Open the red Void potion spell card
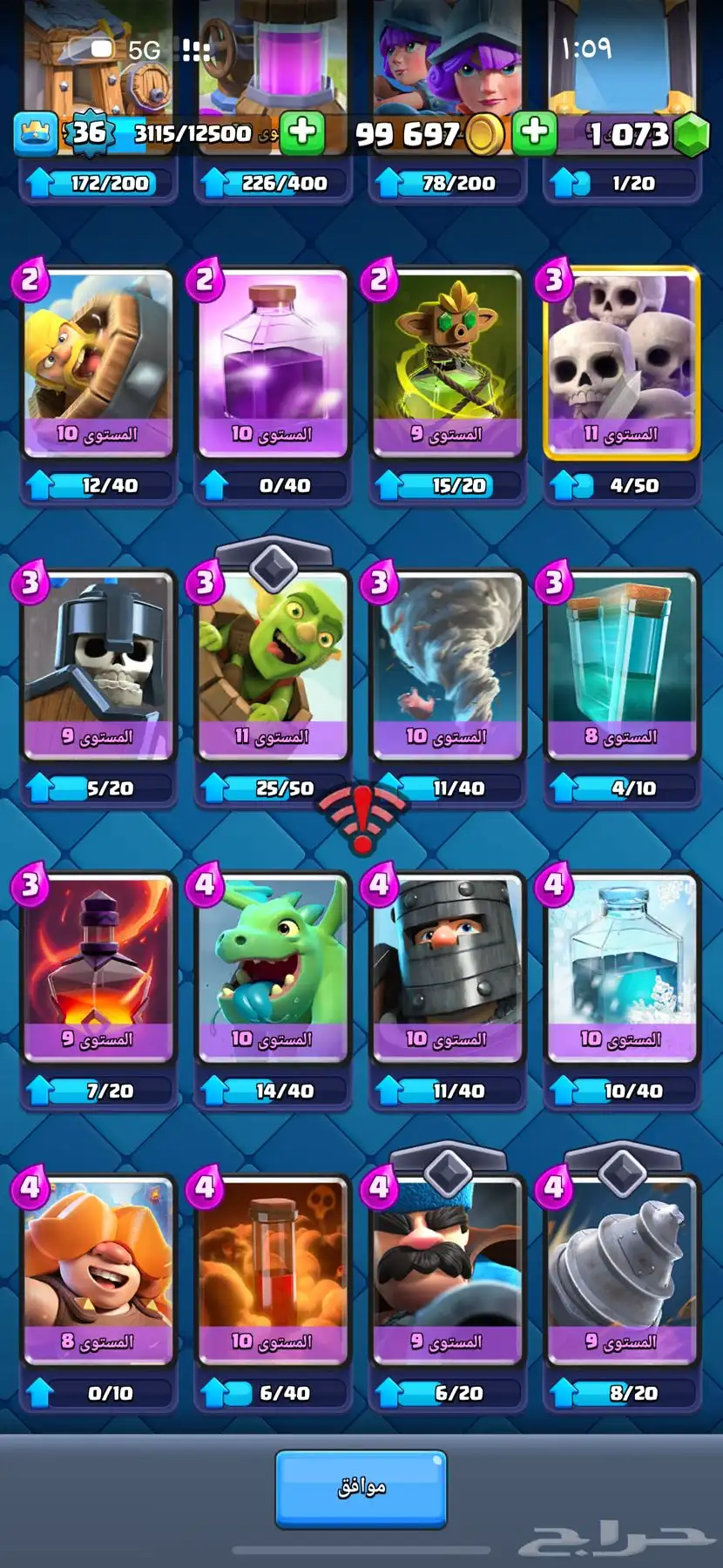The width and height of the screenshot is (723, 1568). [98, 967]
